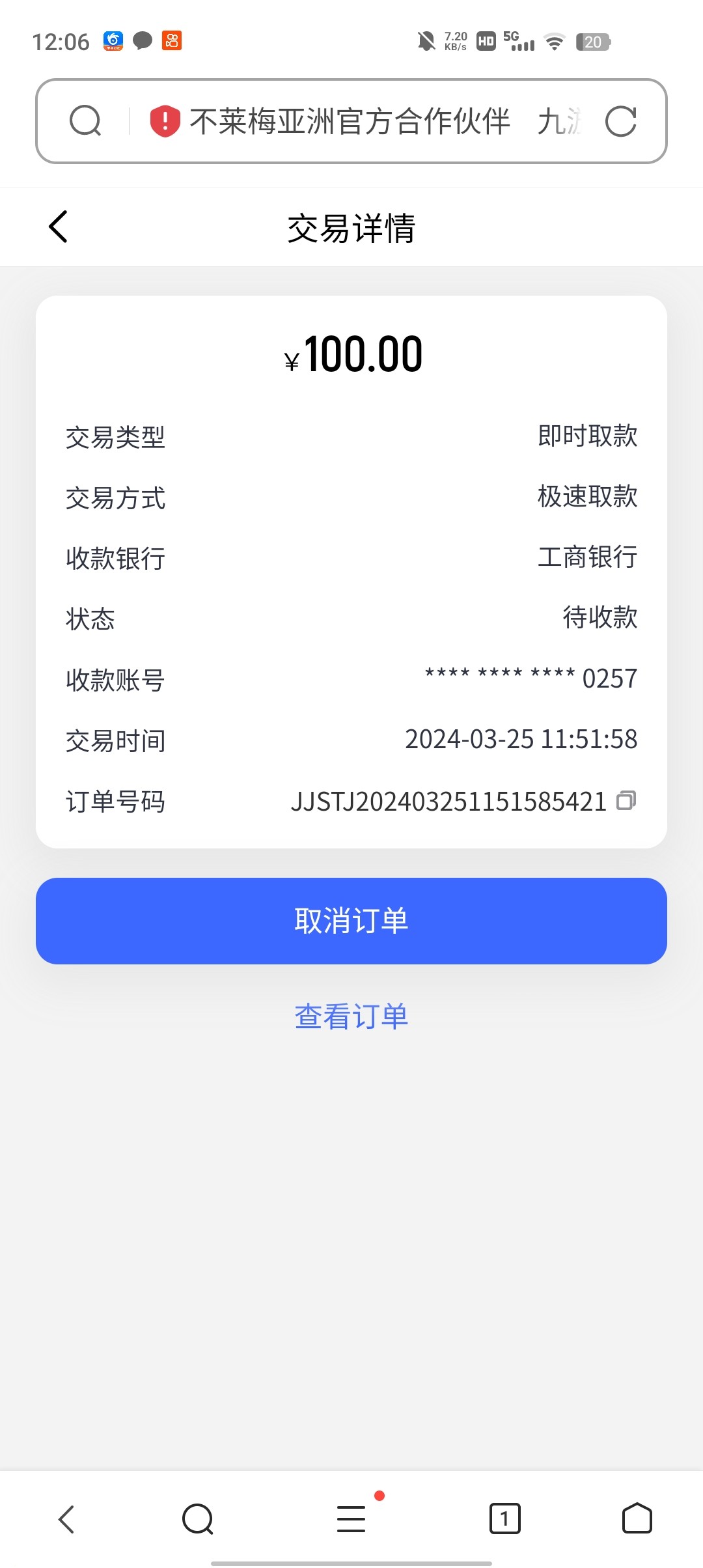Reload the page with the refresh icon
The width and height of the screenshot is (703, 1568).
click(x=620, y=122)
